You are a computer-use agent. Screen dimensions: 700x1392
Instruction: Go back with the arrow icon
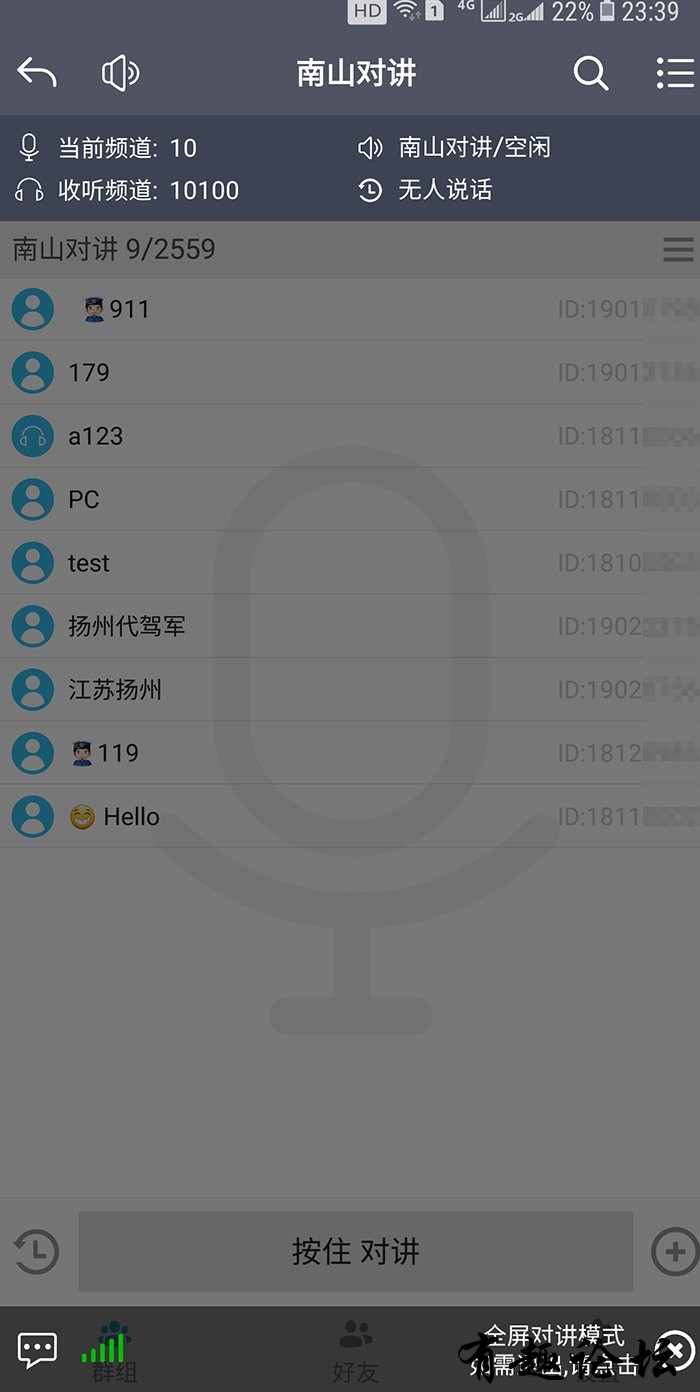click(x=37, y=73)
